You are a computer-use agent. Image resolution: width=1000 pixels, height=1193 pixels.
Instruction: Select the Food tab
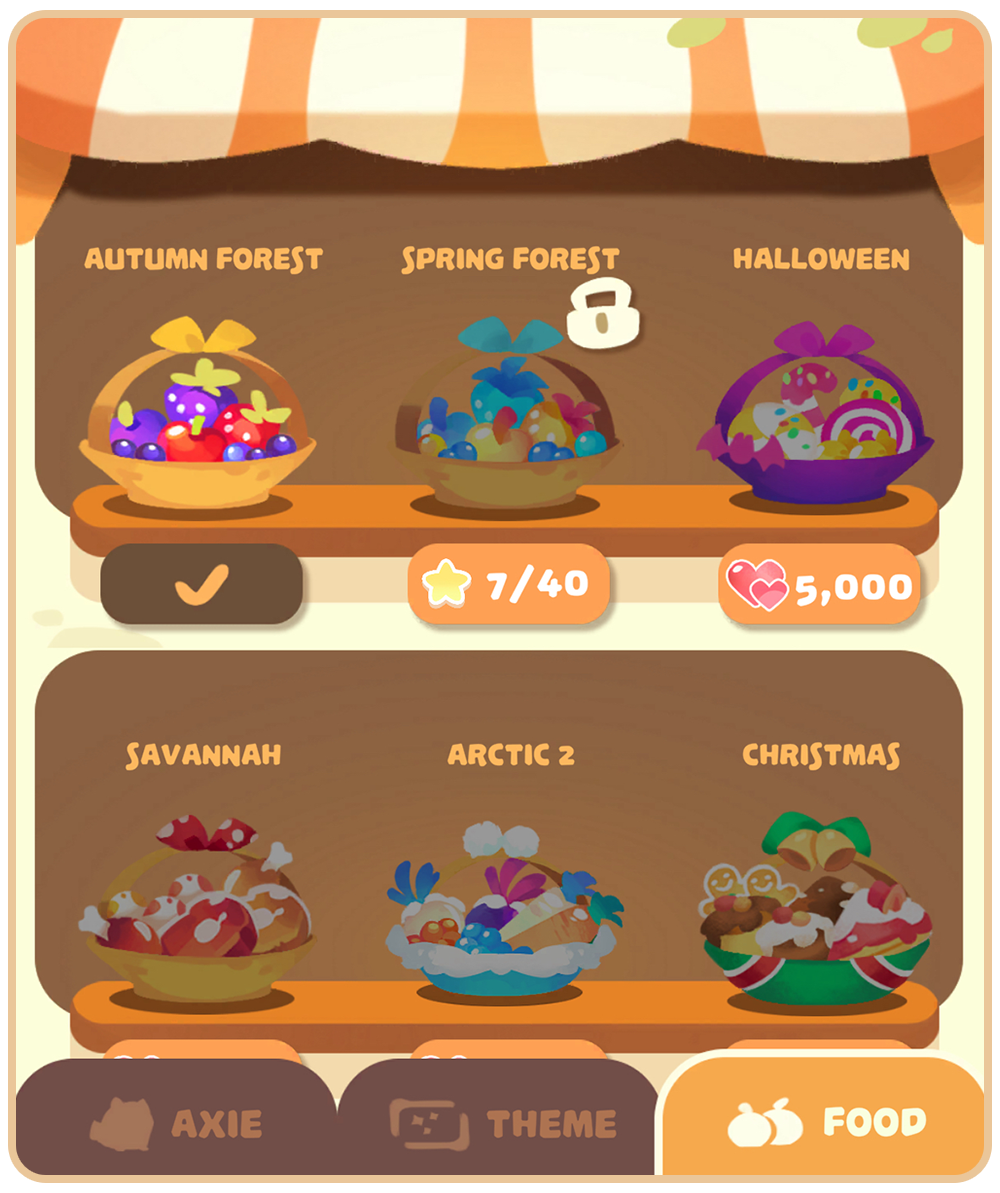point(826,1123)
